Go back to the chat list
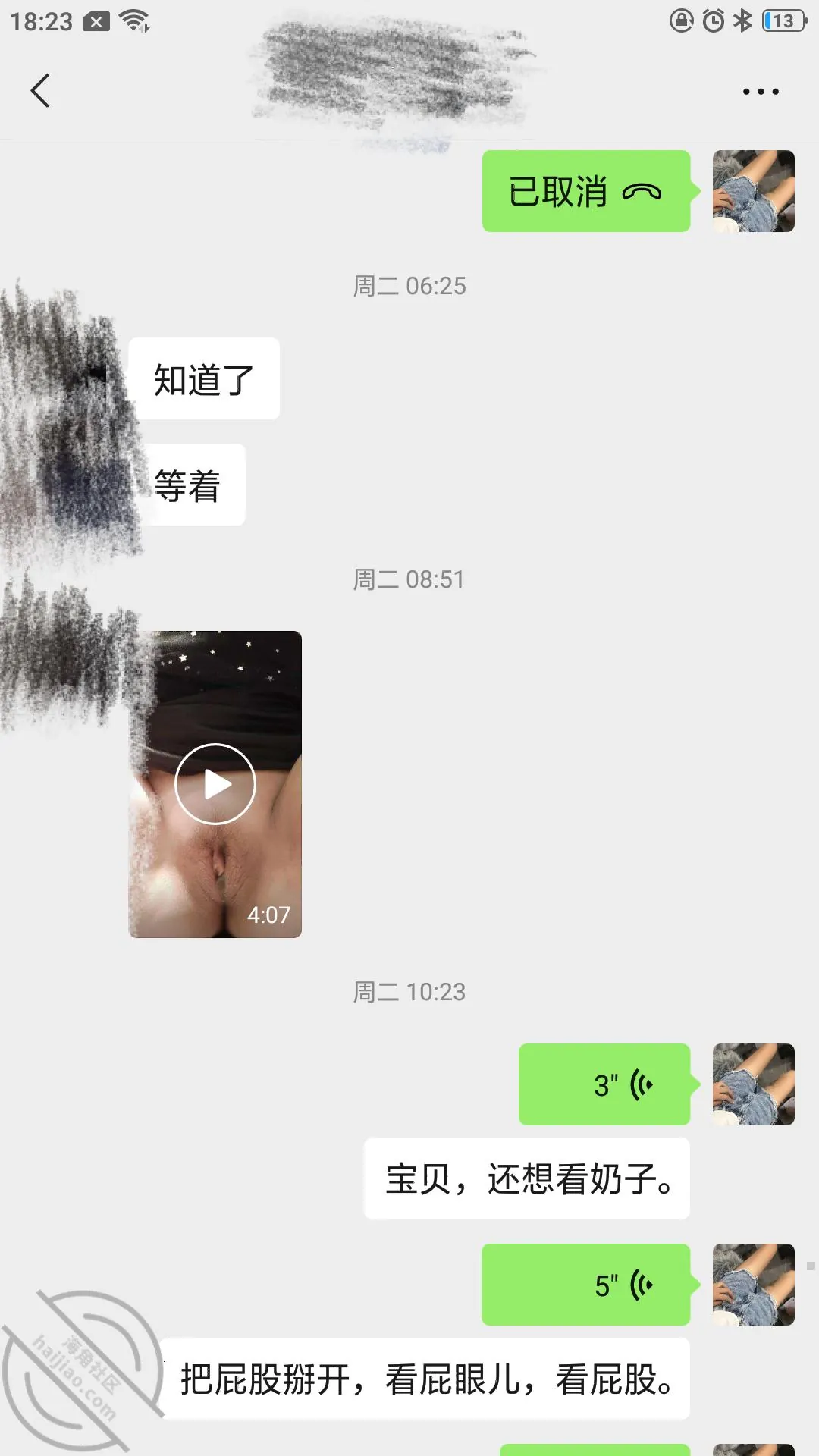The height and width of the screenshot is (1456, 819). pyautogui.click(x=40, y=91)
